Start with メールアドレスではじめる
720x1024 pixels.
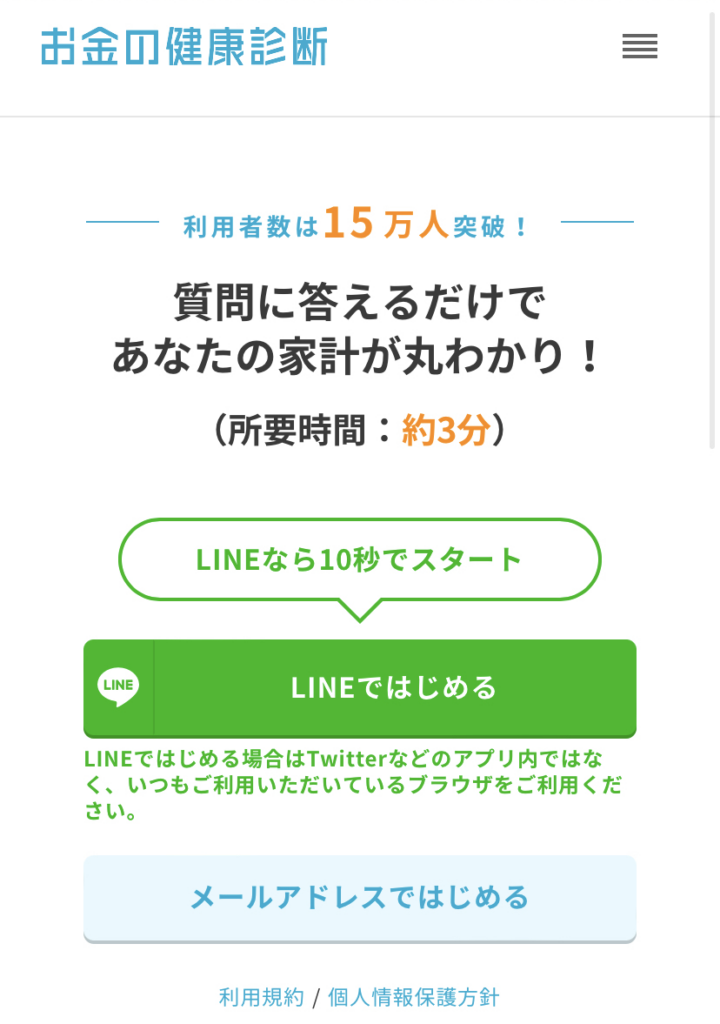360,897
